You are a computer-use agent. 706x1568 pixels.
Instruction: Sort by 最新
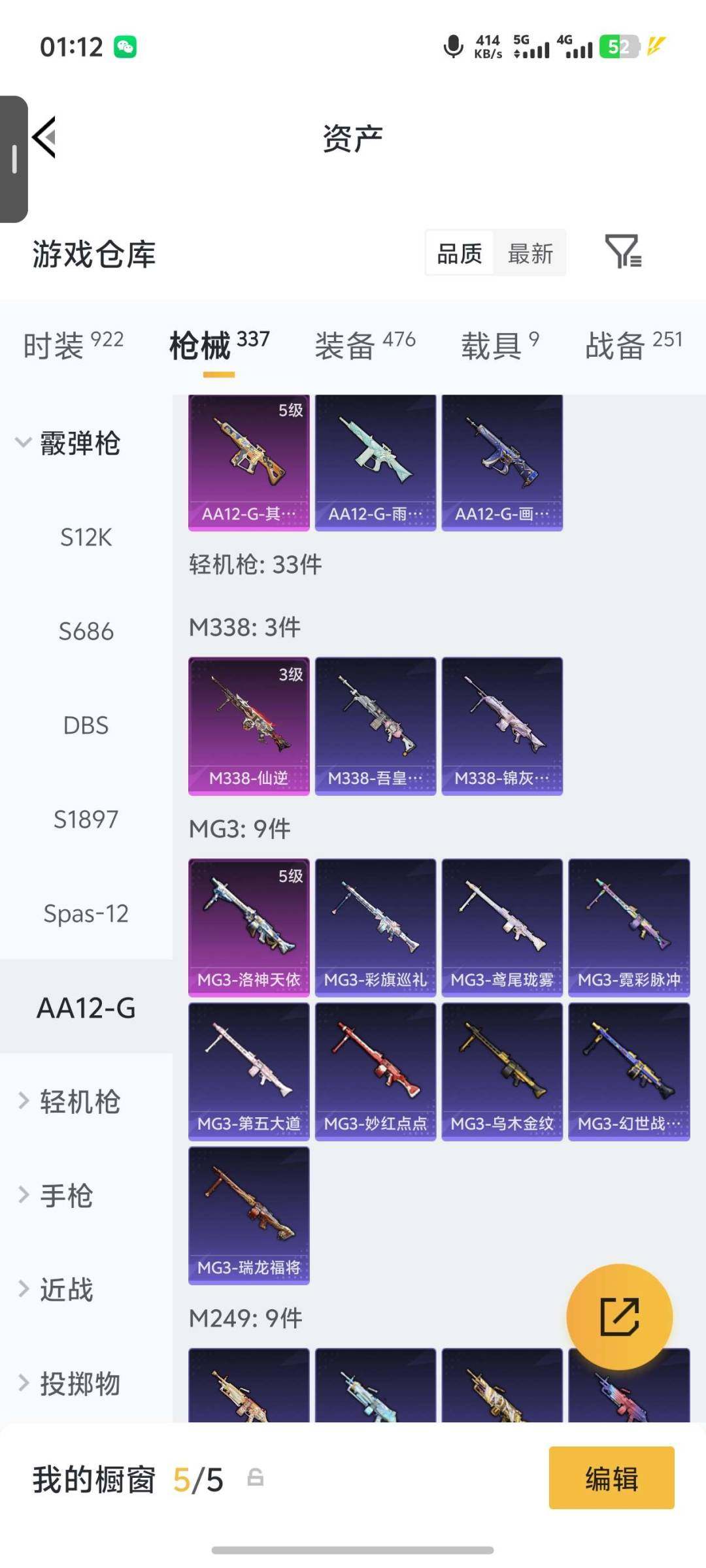tap(530, 253)
